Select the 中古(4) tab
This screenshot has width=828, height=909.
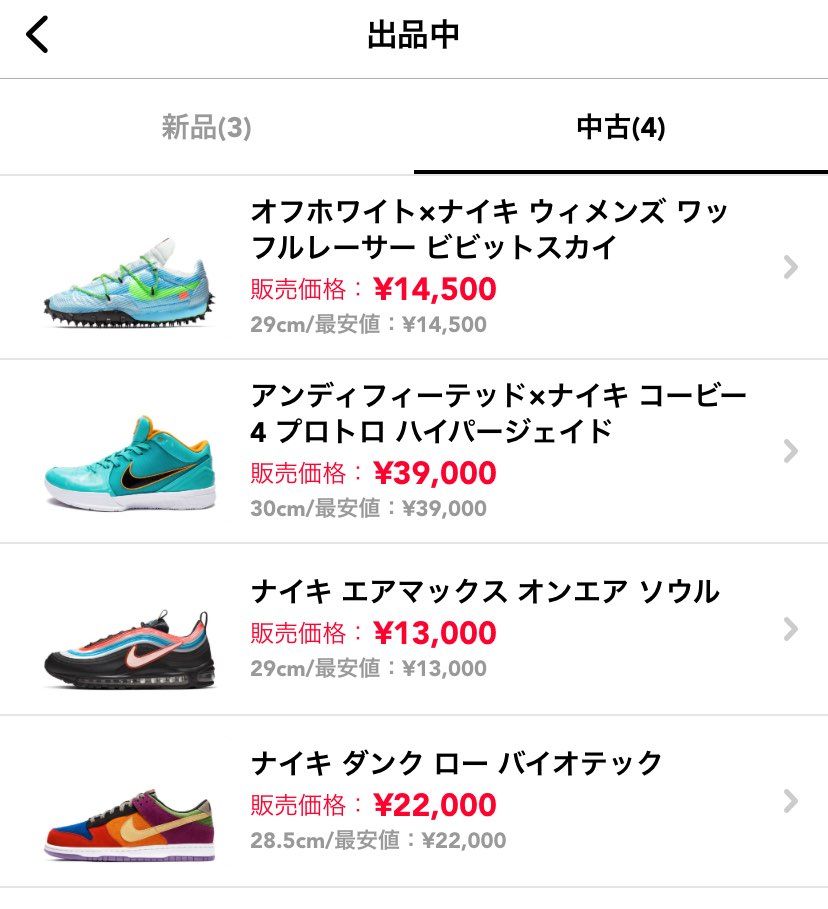point(621,126)
